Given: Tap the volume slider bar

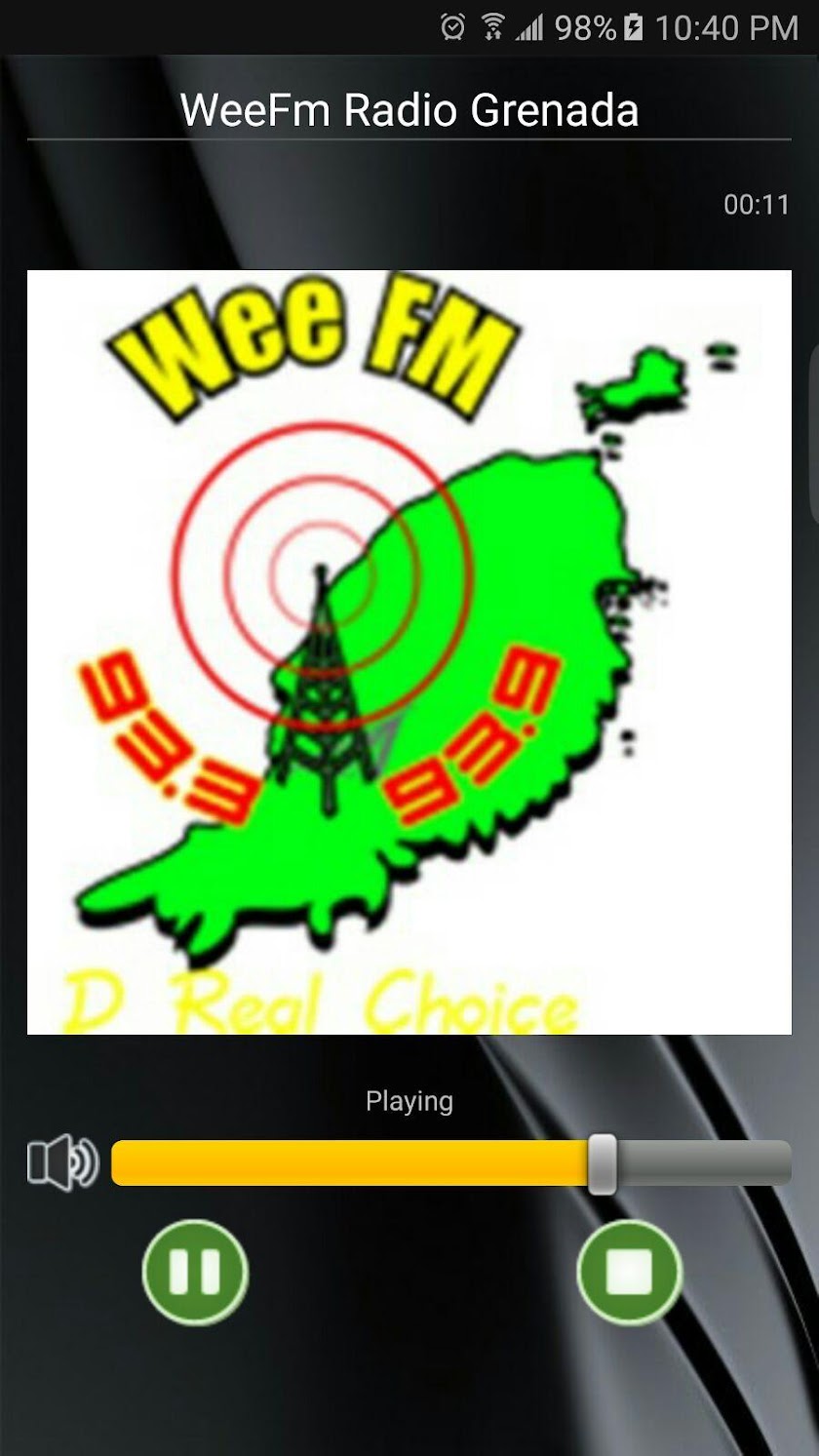Looking at the screenshot, I should [451, 1162].
